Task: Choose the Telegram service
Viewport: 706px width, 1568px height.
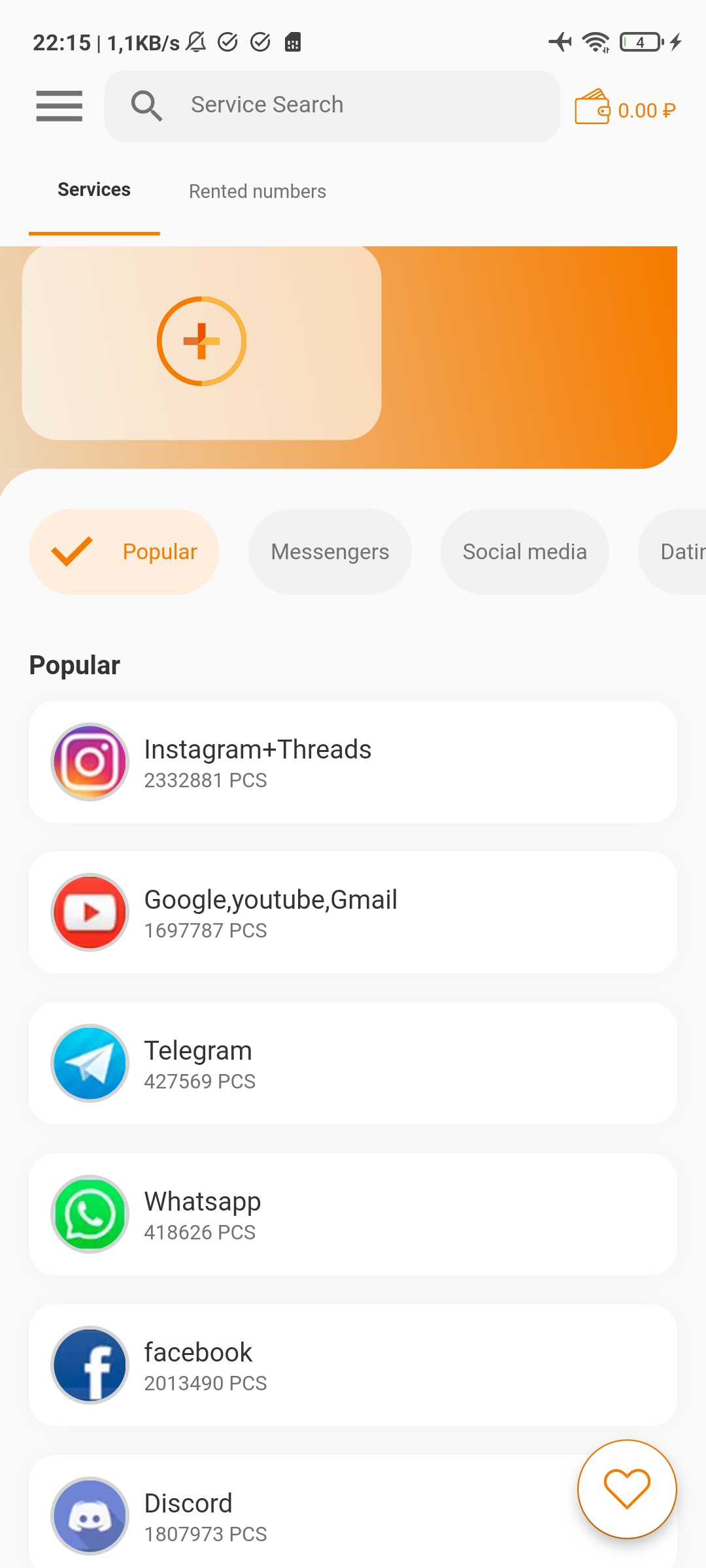Action: pyautogui.click(x=353, y=1064)
